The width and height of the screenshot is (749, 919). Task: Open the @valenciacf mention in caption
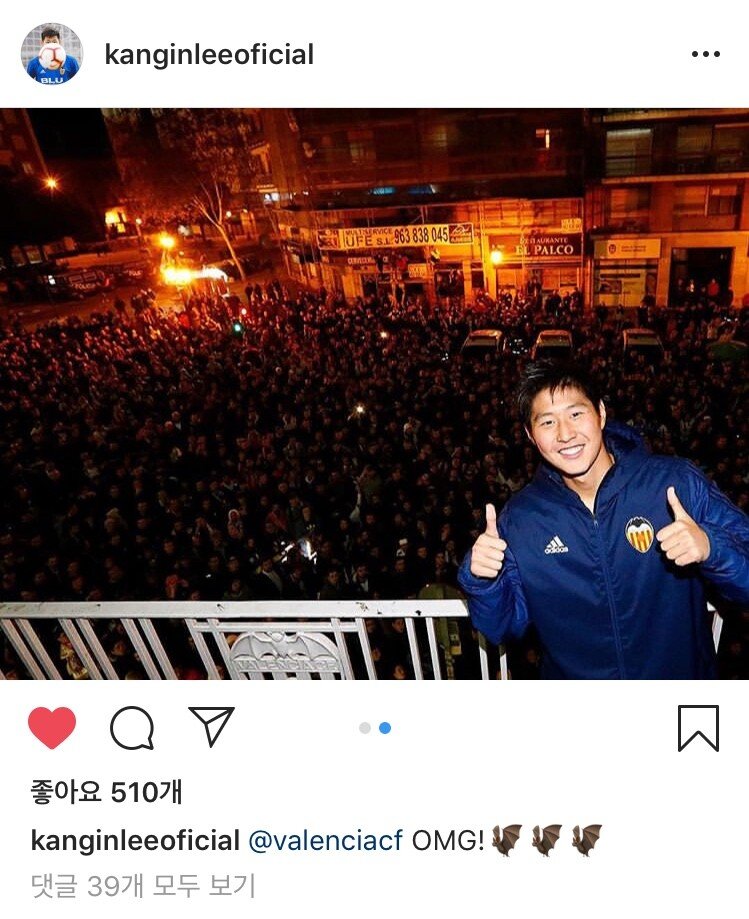325,840
